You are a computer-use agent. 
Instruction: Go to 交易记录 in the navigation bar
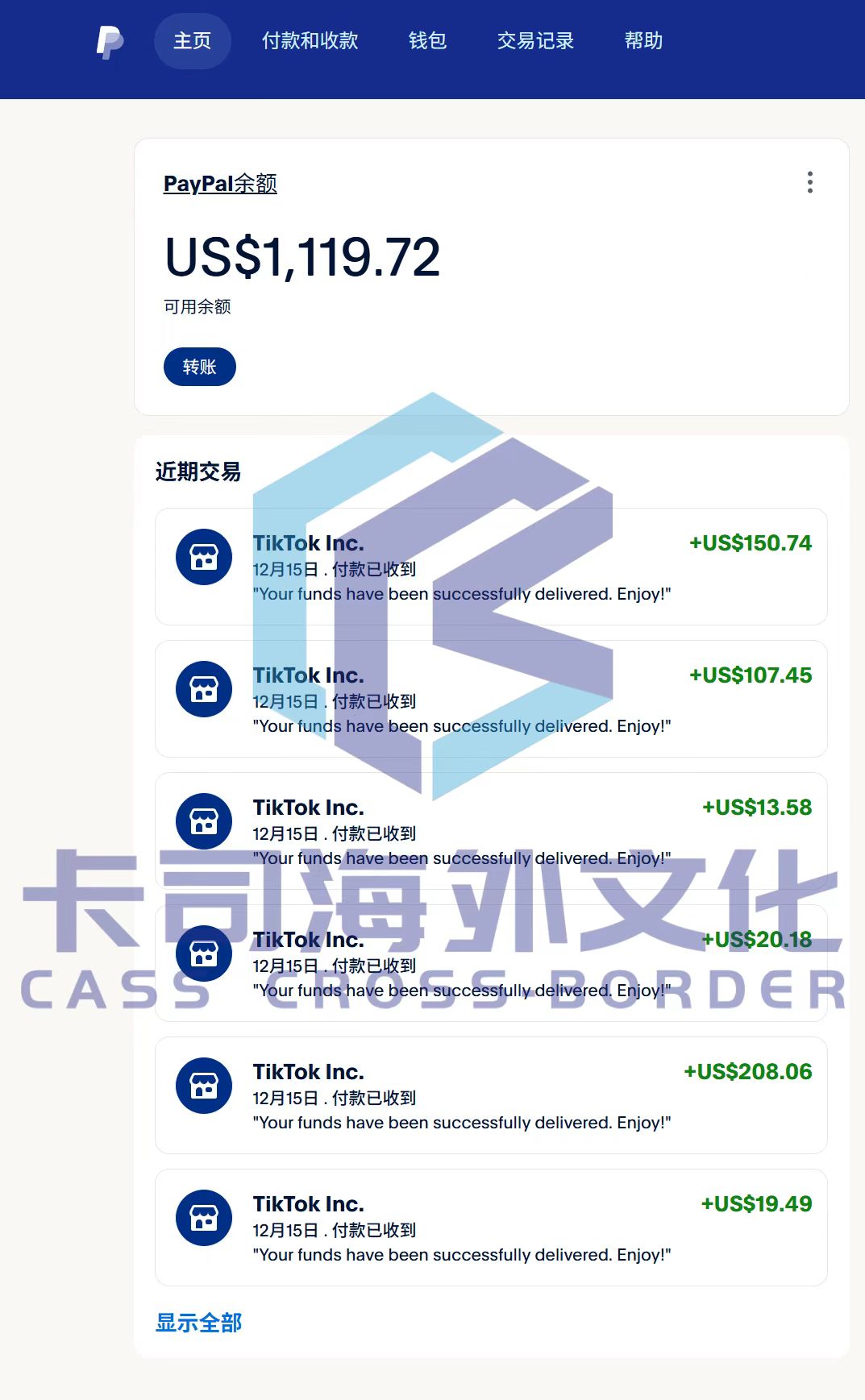click(536, 41)
